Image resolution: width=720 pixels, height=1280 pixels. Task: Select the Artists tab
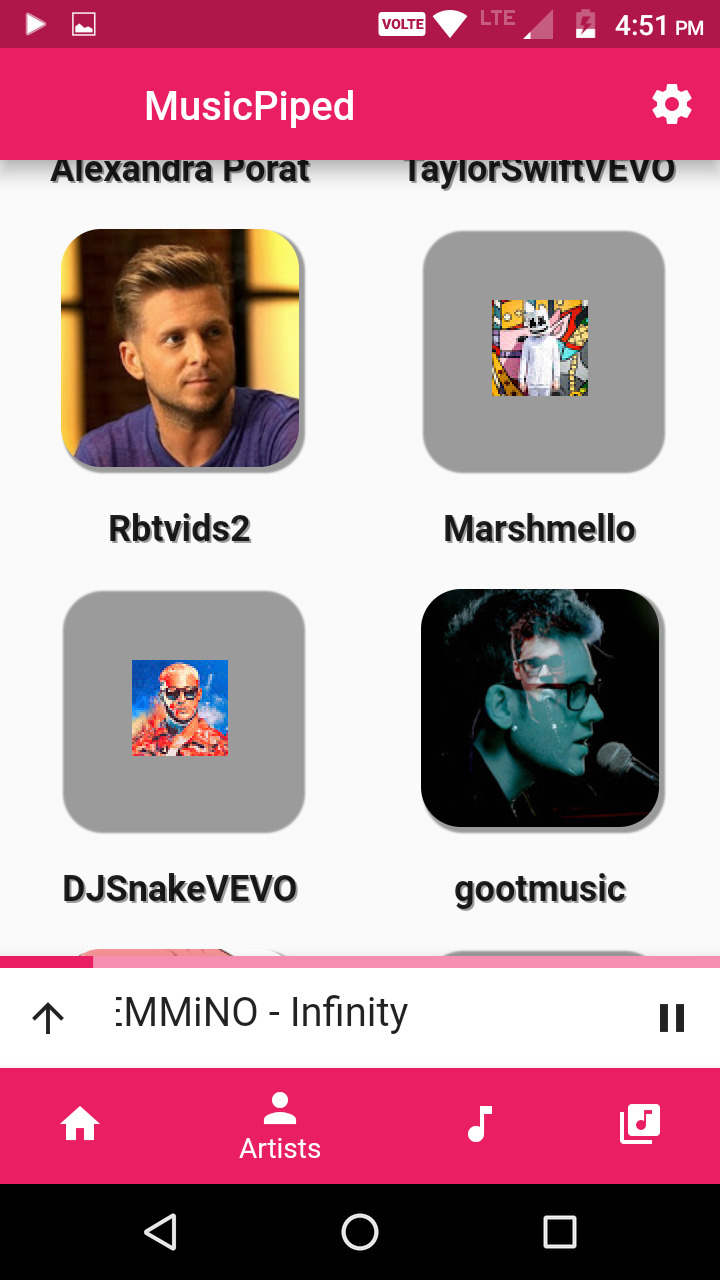280,1126
